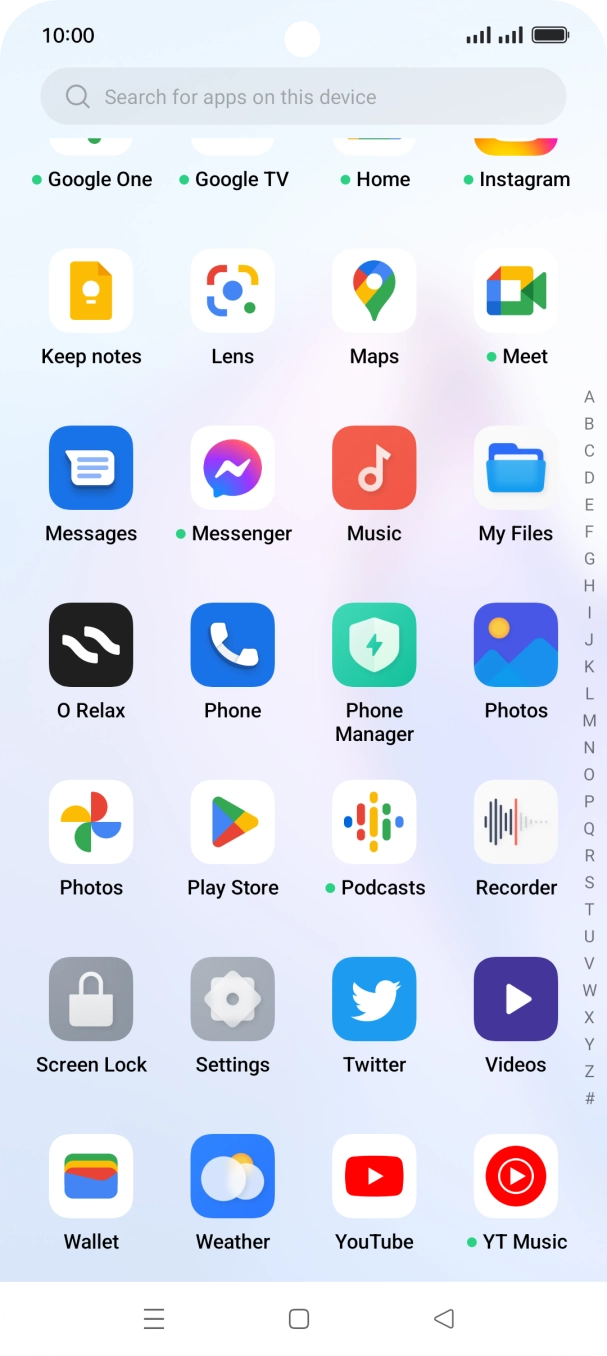Open the Phone dialer app
Image resolution: width=607 pixels, height=1356 pixels.
coord(233,645)
